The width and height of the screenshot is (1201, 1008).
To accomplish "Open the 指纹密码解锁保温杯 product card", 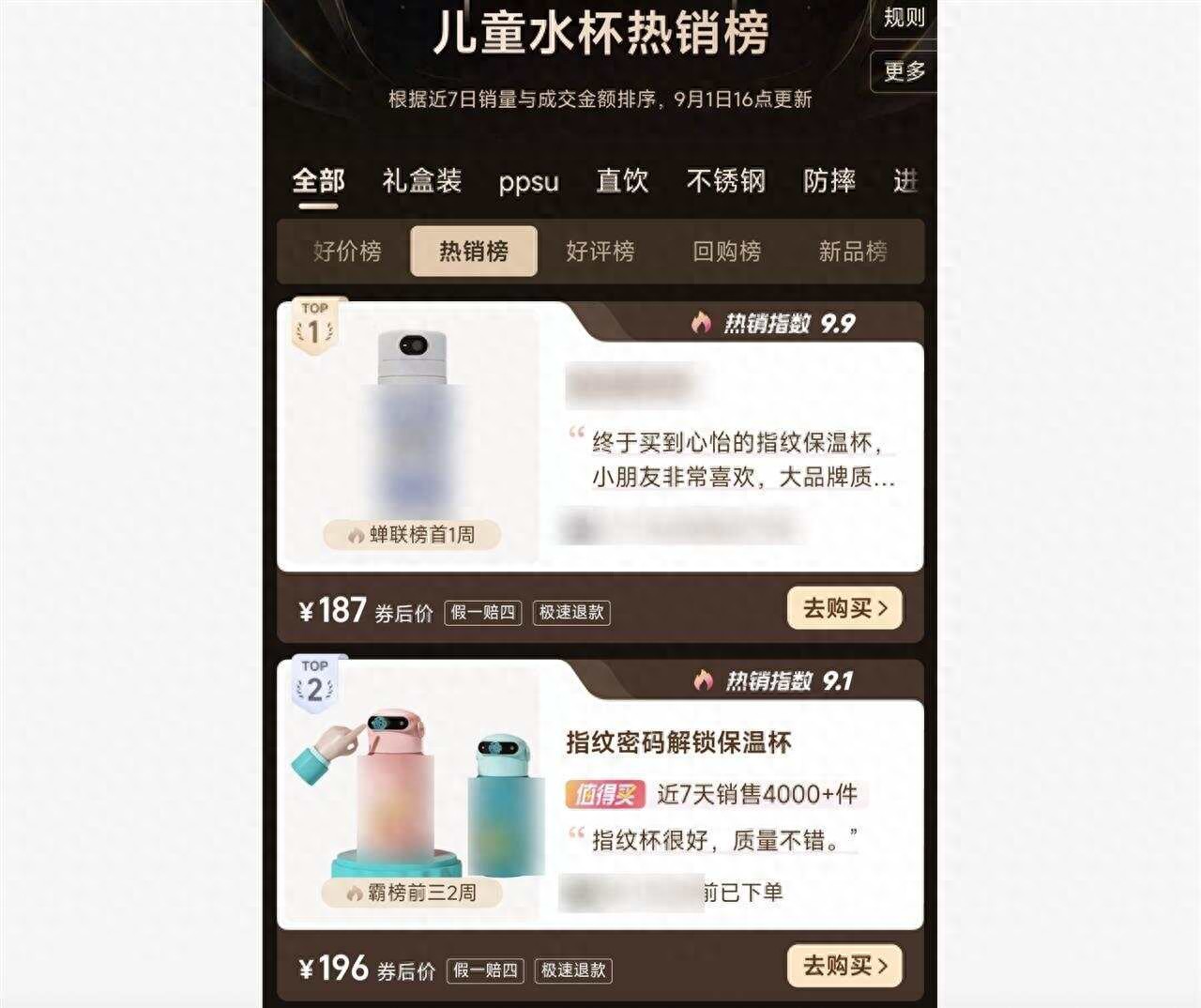I will (x=678, y=743).
